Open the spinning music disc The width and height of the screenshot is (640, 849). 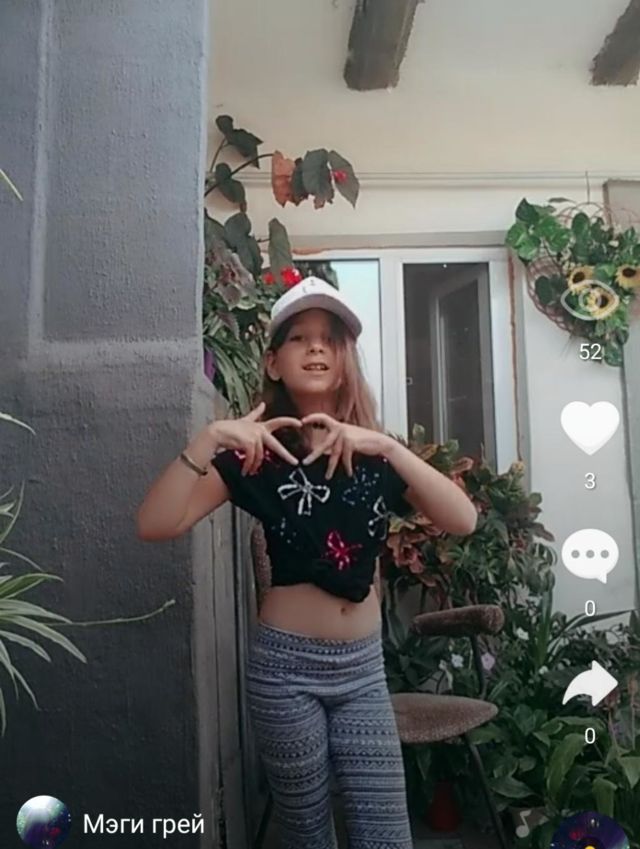click(x=590, y=832)
